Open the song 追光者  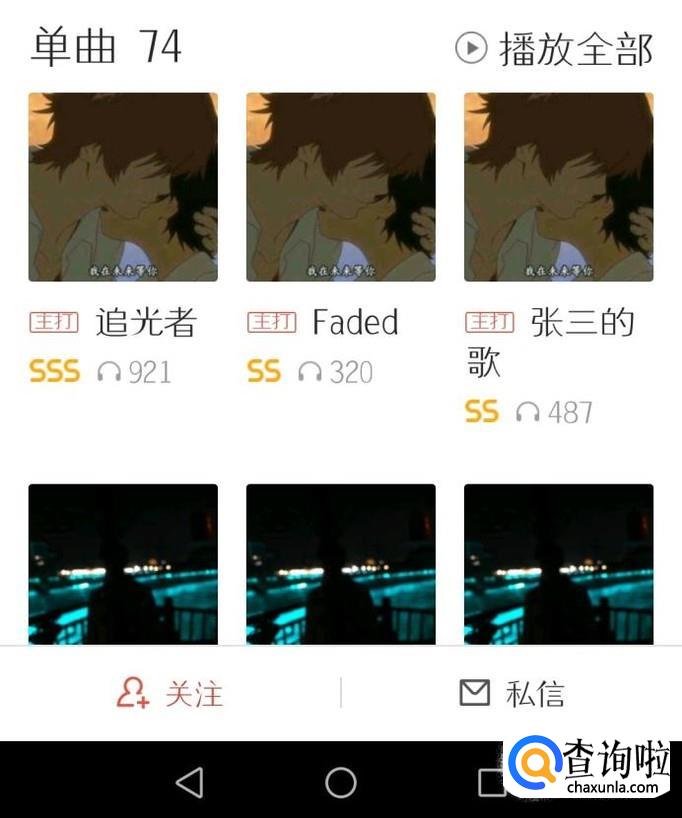[x=123, y=187]
